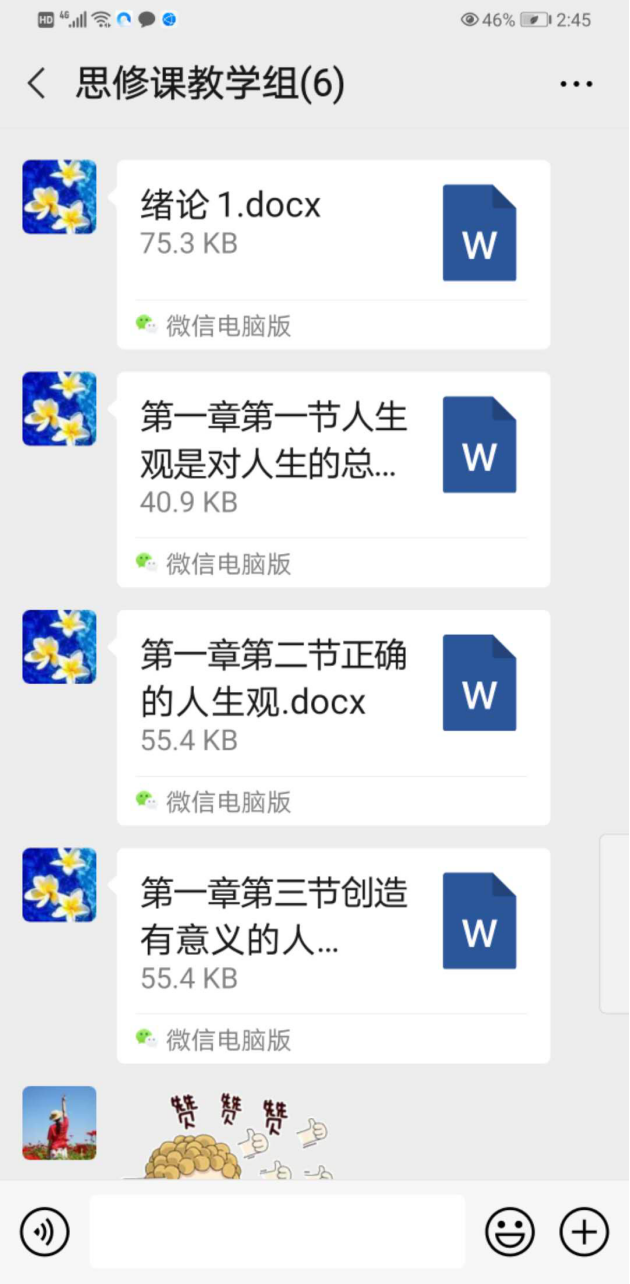The image size is (630, 1284).
Task: Go back from 思修课教学组 chat
Action: pyautogui.click(x=37, y=84)
